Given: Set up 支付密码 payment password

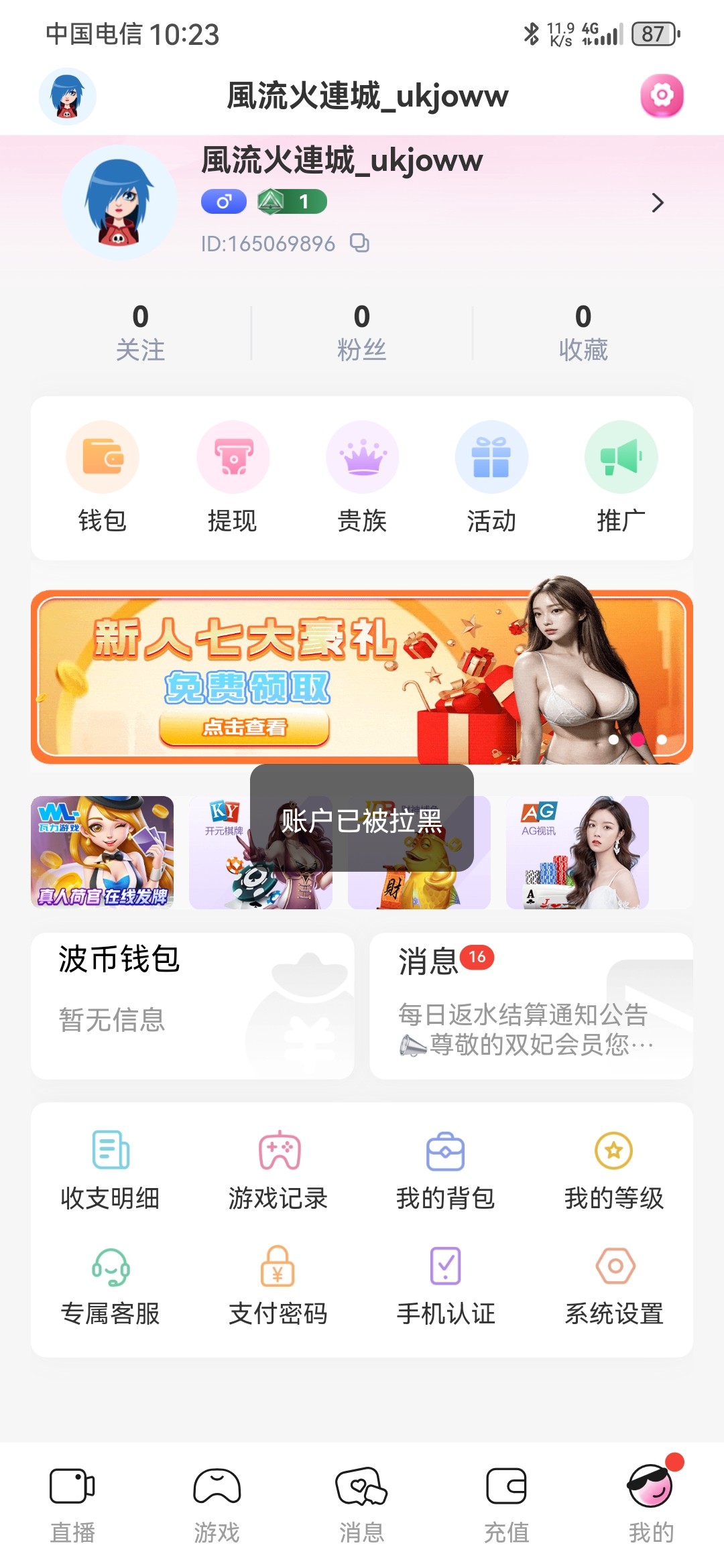Looking at the screenshot, I should (278, 1285).
